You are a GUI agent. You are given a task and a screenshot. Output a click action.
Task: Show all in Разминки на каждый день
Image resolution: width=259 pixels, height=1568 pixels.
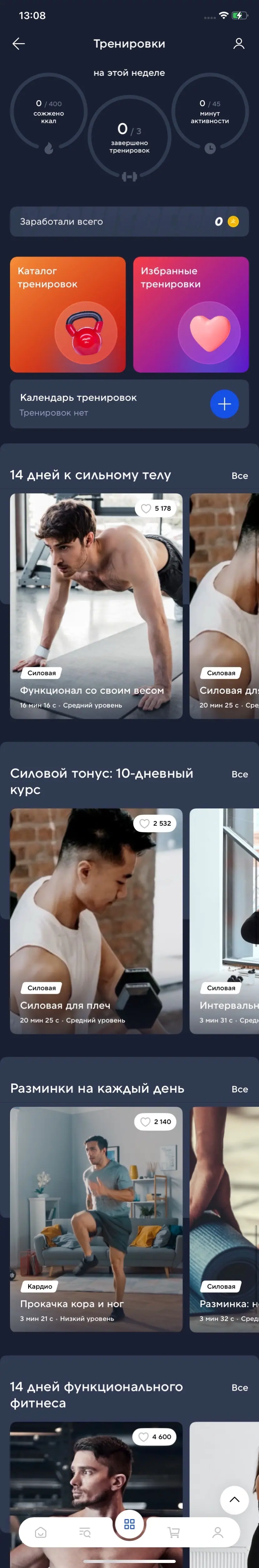[240, 1089]
